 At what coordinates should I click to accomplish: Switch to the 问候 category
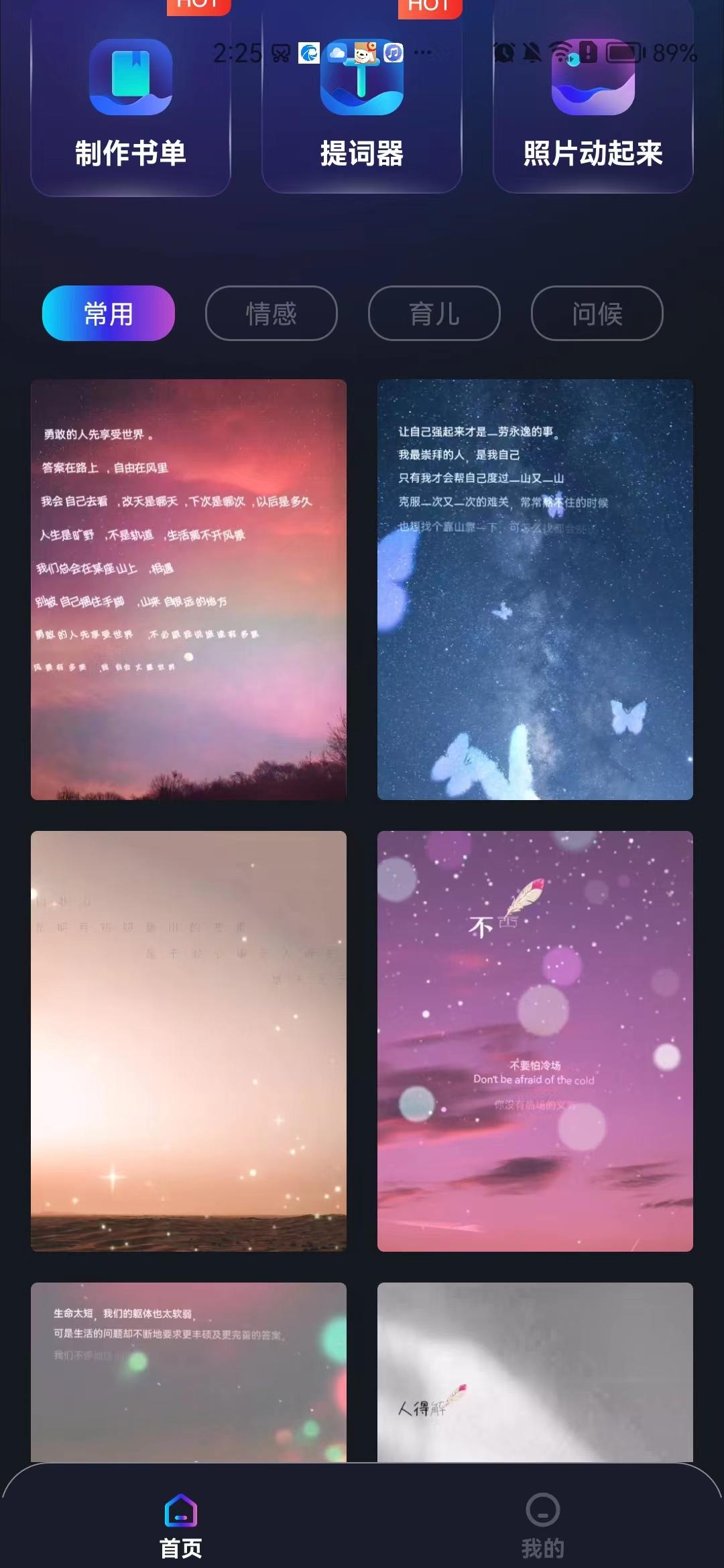pos(597,314)
